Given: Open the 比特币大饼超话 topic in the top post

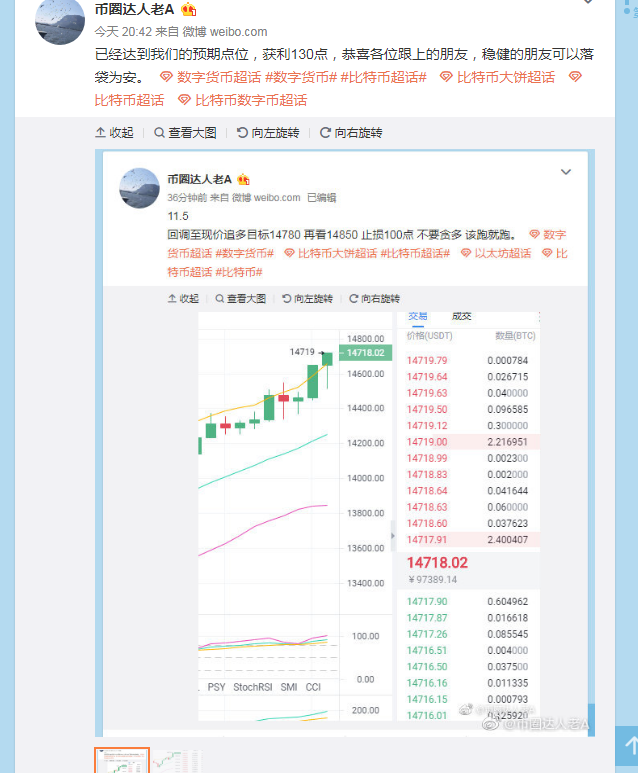Looking at the screenshot, I should coord(504,77).
